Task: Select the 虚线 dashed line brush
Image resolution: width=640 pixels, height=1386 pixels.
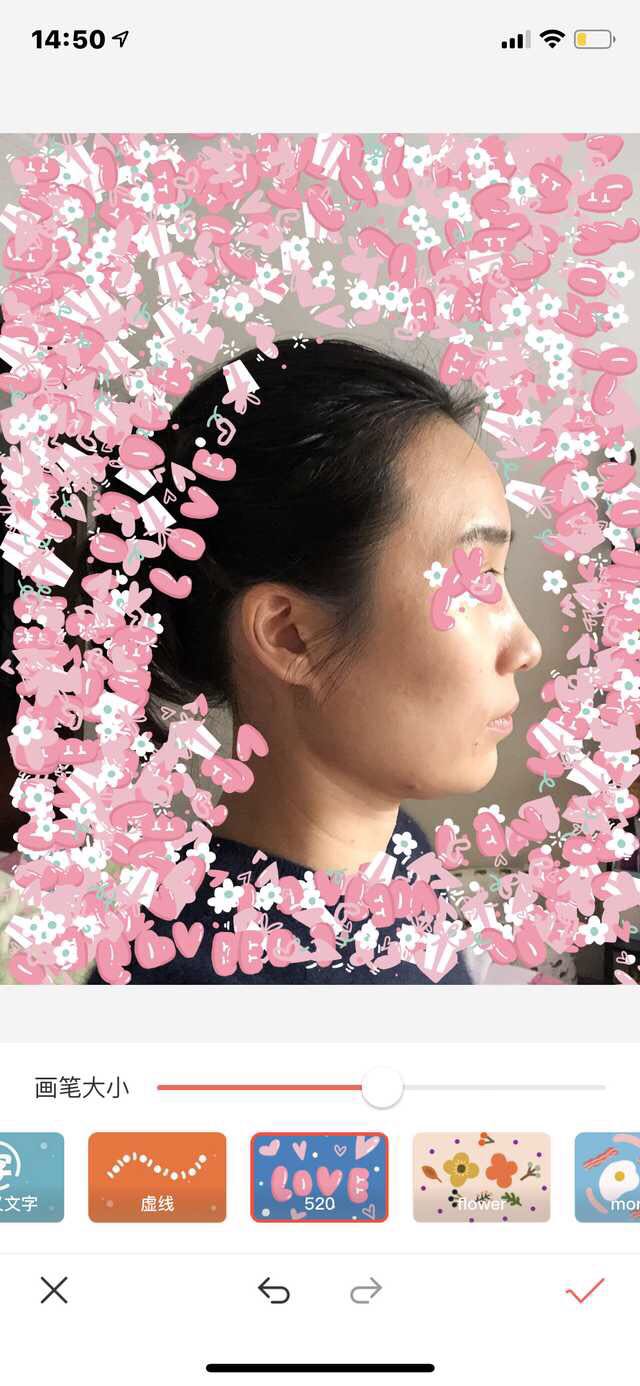Action: pos(157,1177)
